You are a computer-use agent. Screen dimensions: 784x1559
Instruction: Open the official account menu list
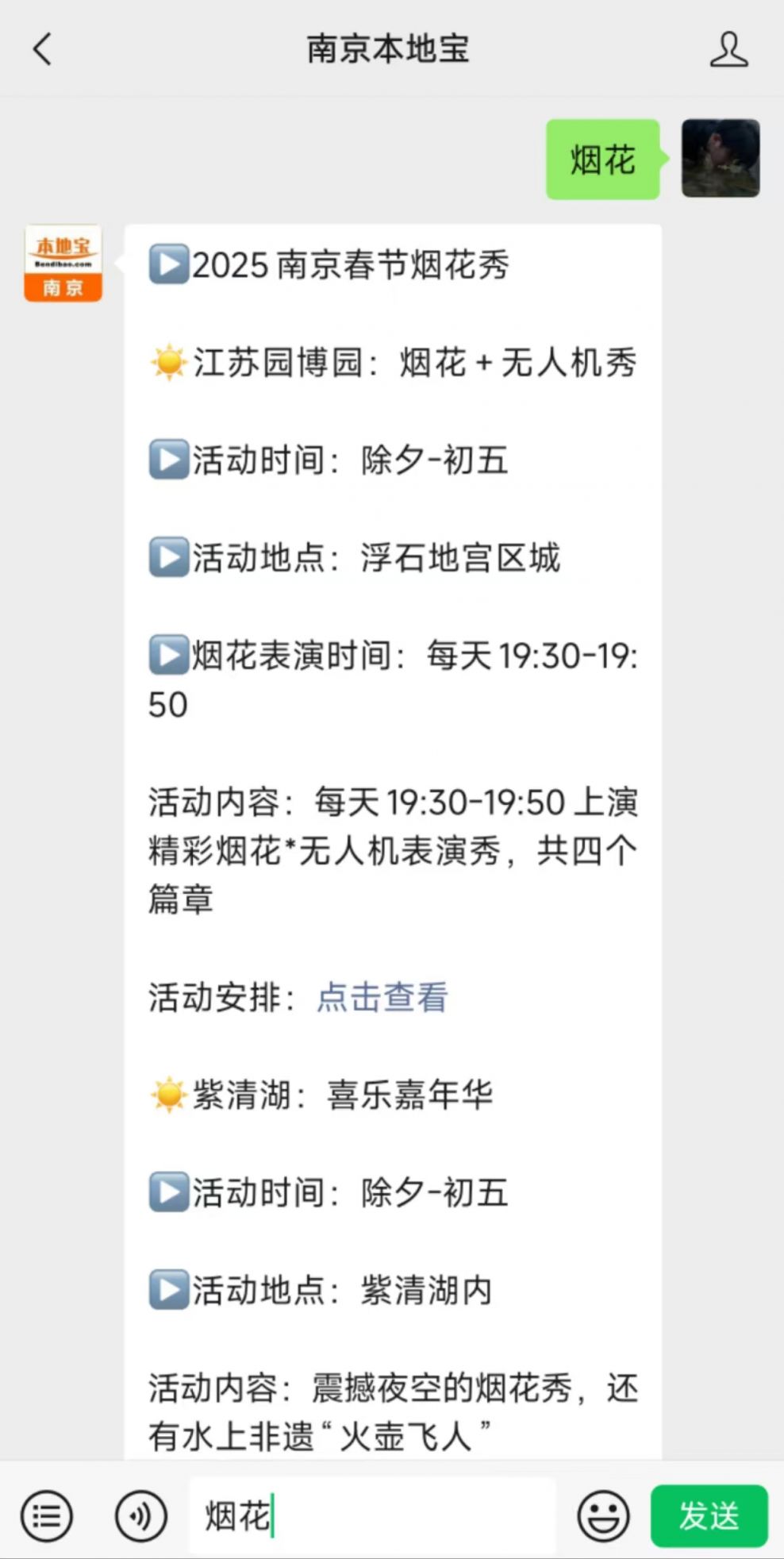coord(47,1516)
